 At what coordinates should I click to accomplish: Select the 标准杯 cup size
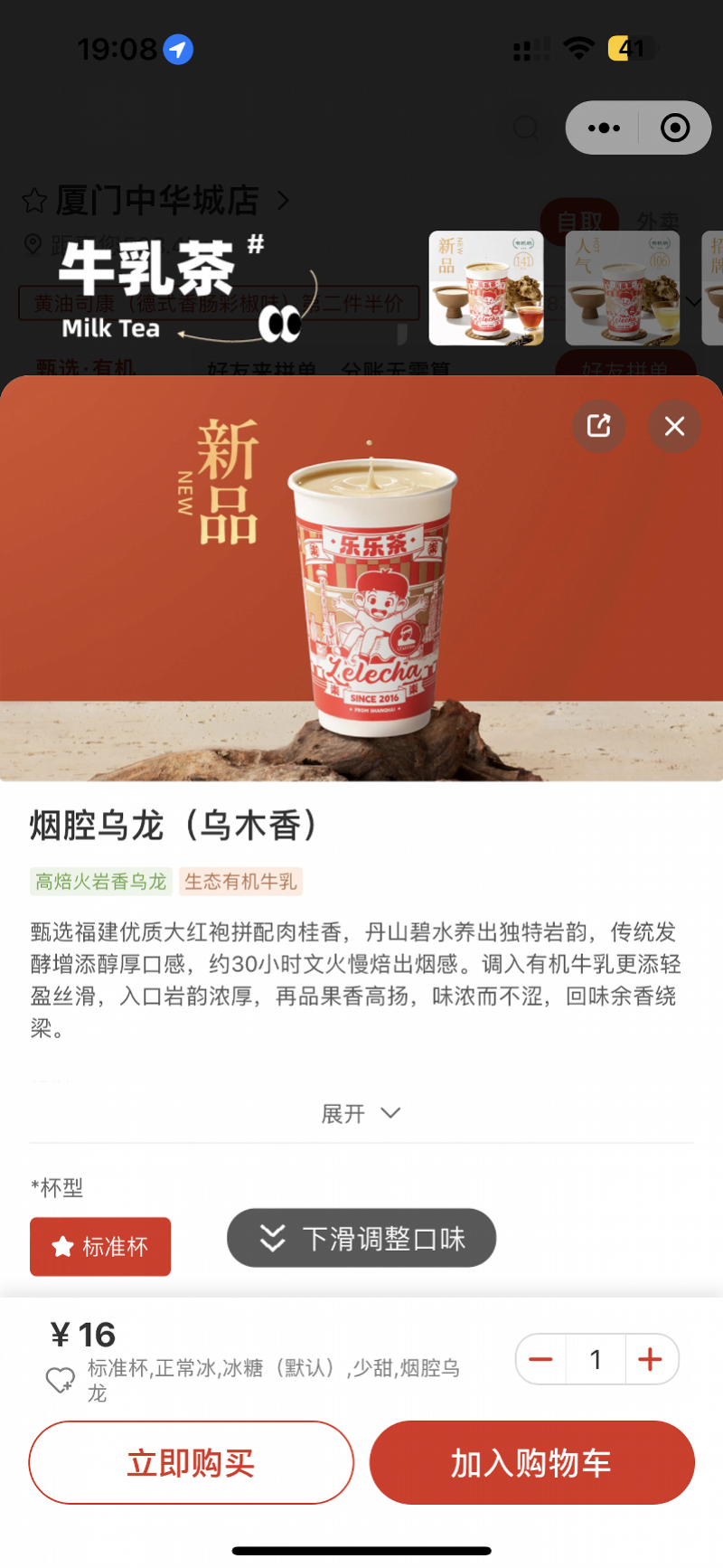[100, 1246]
